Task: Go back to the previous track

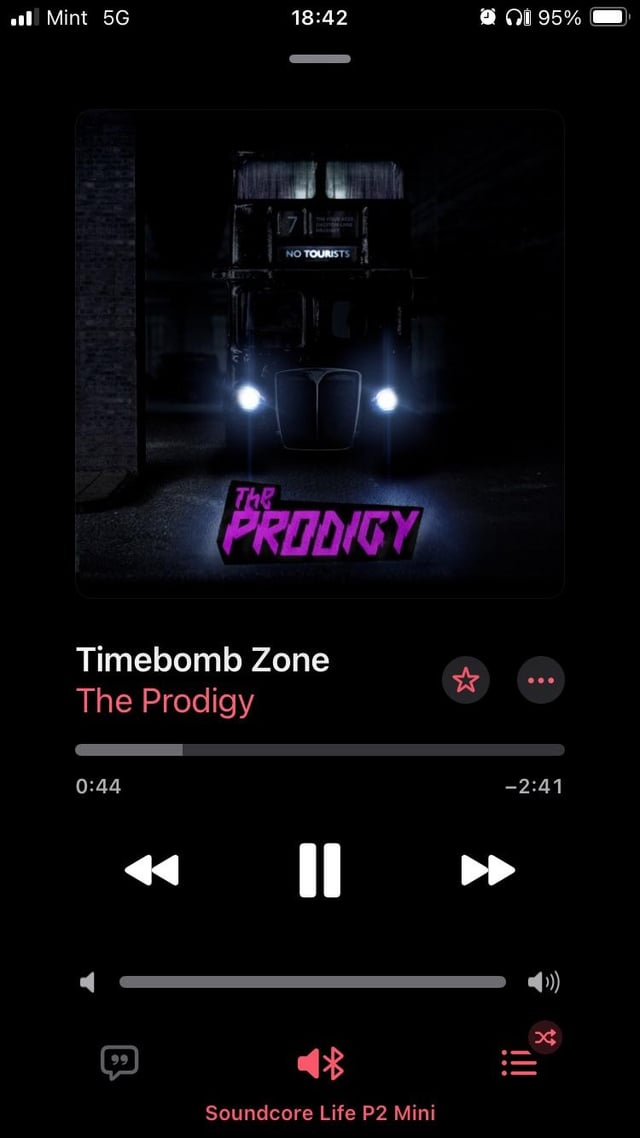Action: pos(152,870)
